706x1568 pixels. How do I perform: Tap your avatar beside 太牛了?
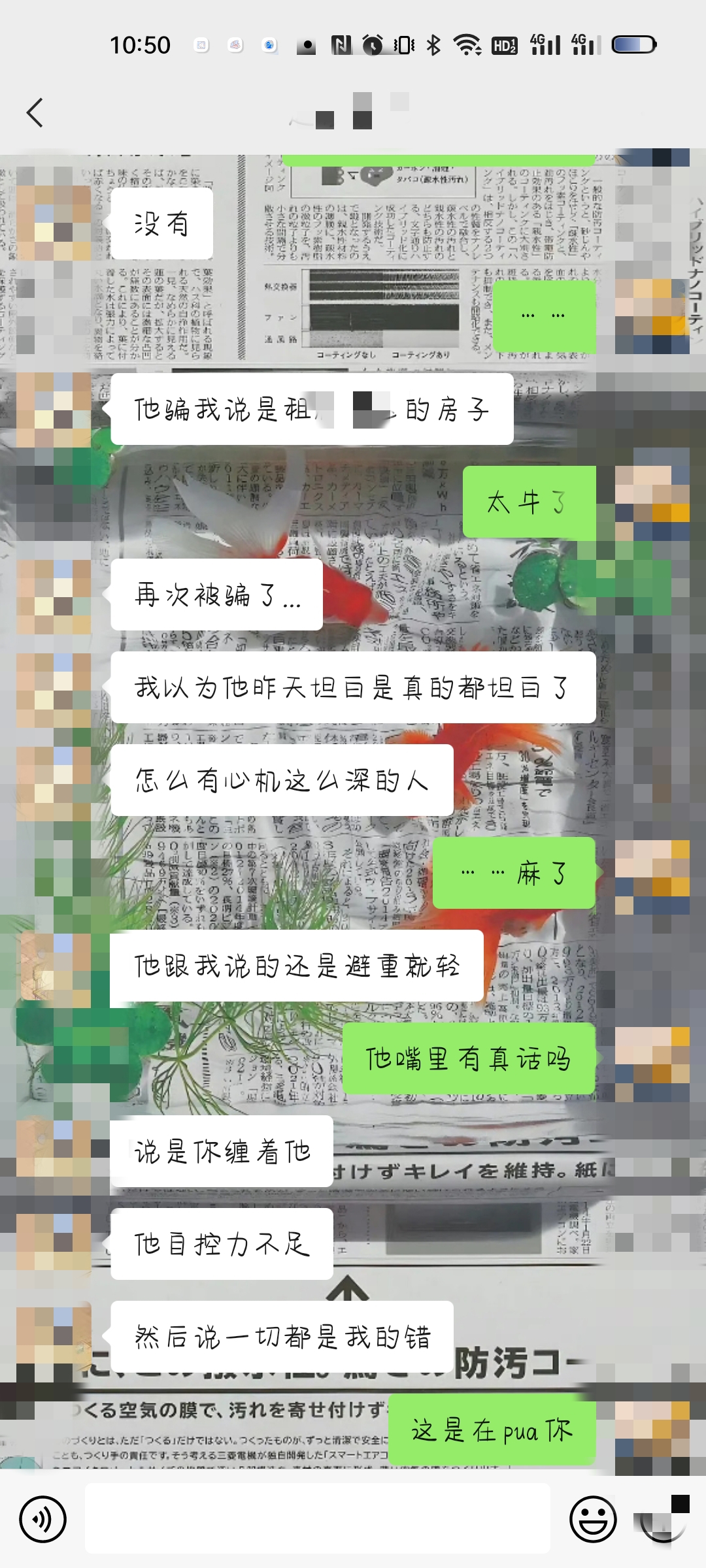click(652, 502)
